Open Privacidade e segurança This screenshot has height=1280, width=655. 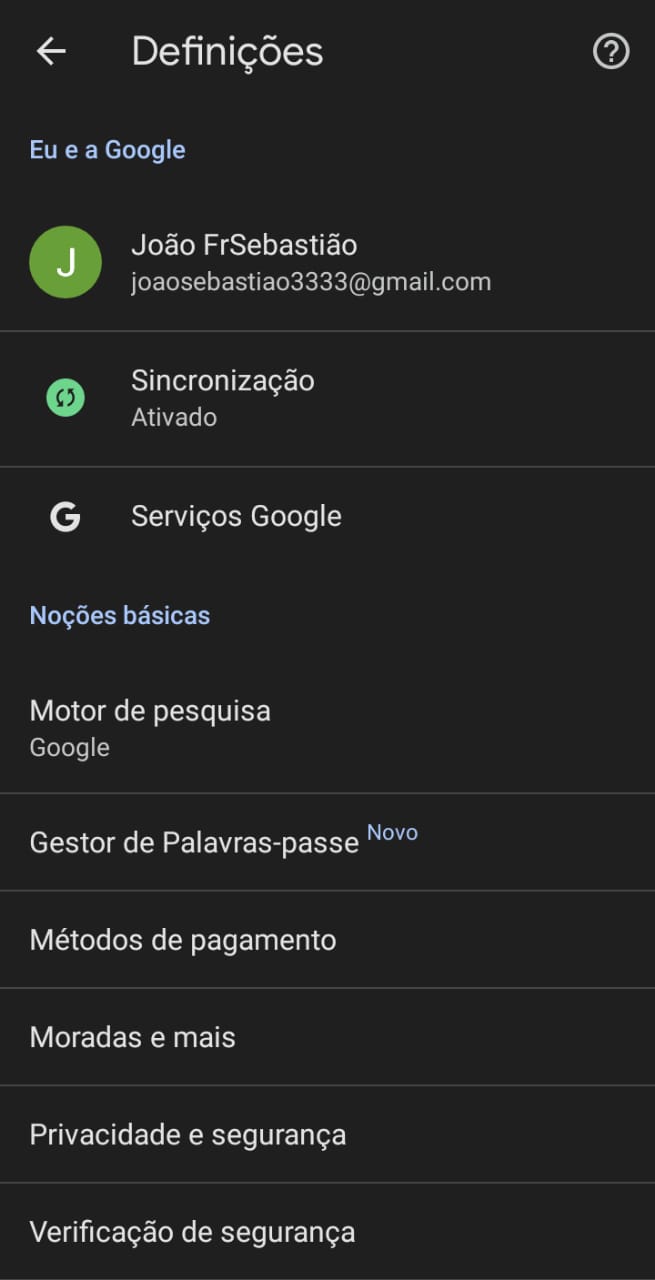(x=327, y=1134)
